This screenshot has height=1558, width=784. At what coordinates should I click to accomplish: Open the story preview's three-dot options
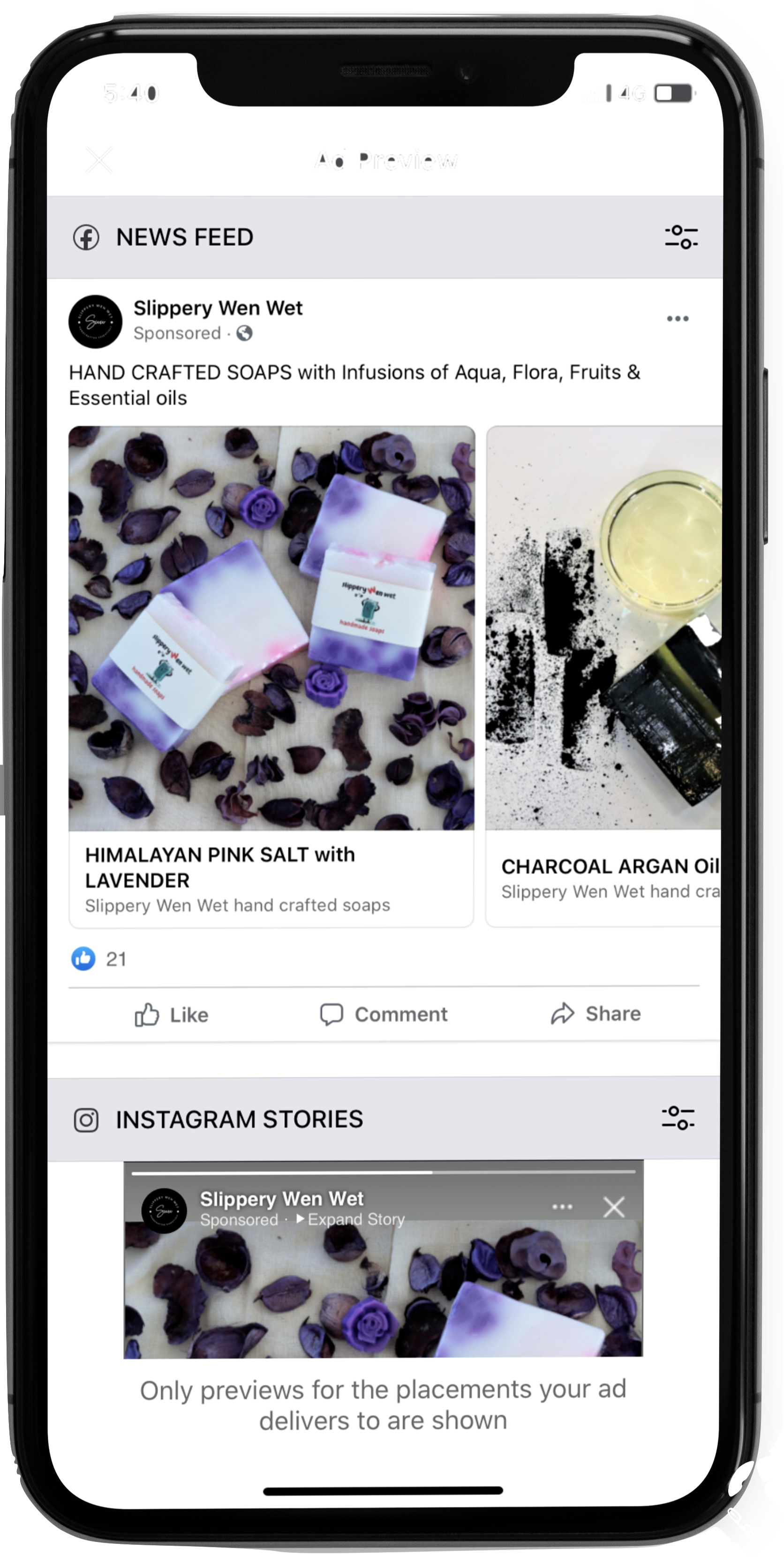click(562, 1207)
